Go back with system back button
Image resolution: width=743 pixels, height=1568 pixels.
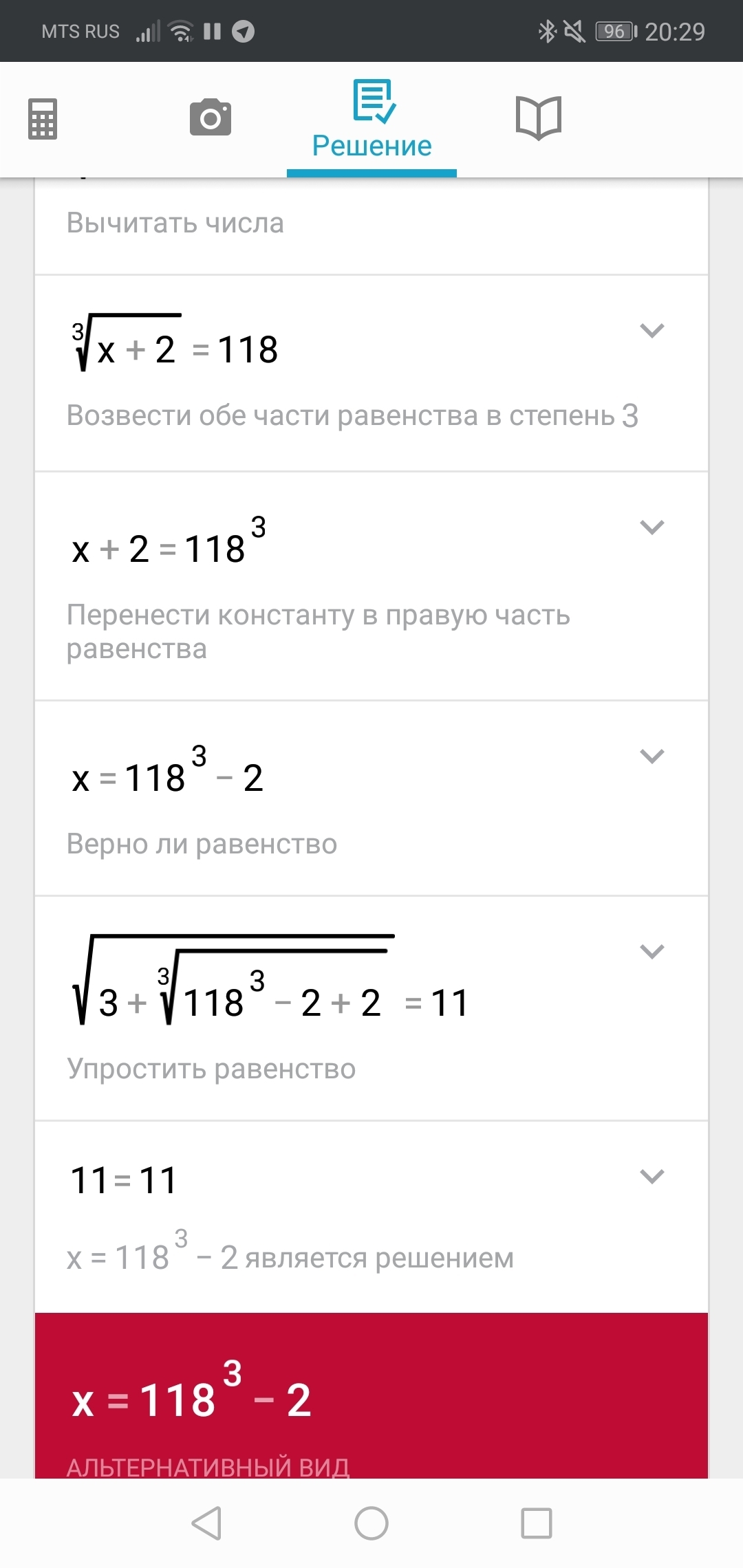point(206,1523)
